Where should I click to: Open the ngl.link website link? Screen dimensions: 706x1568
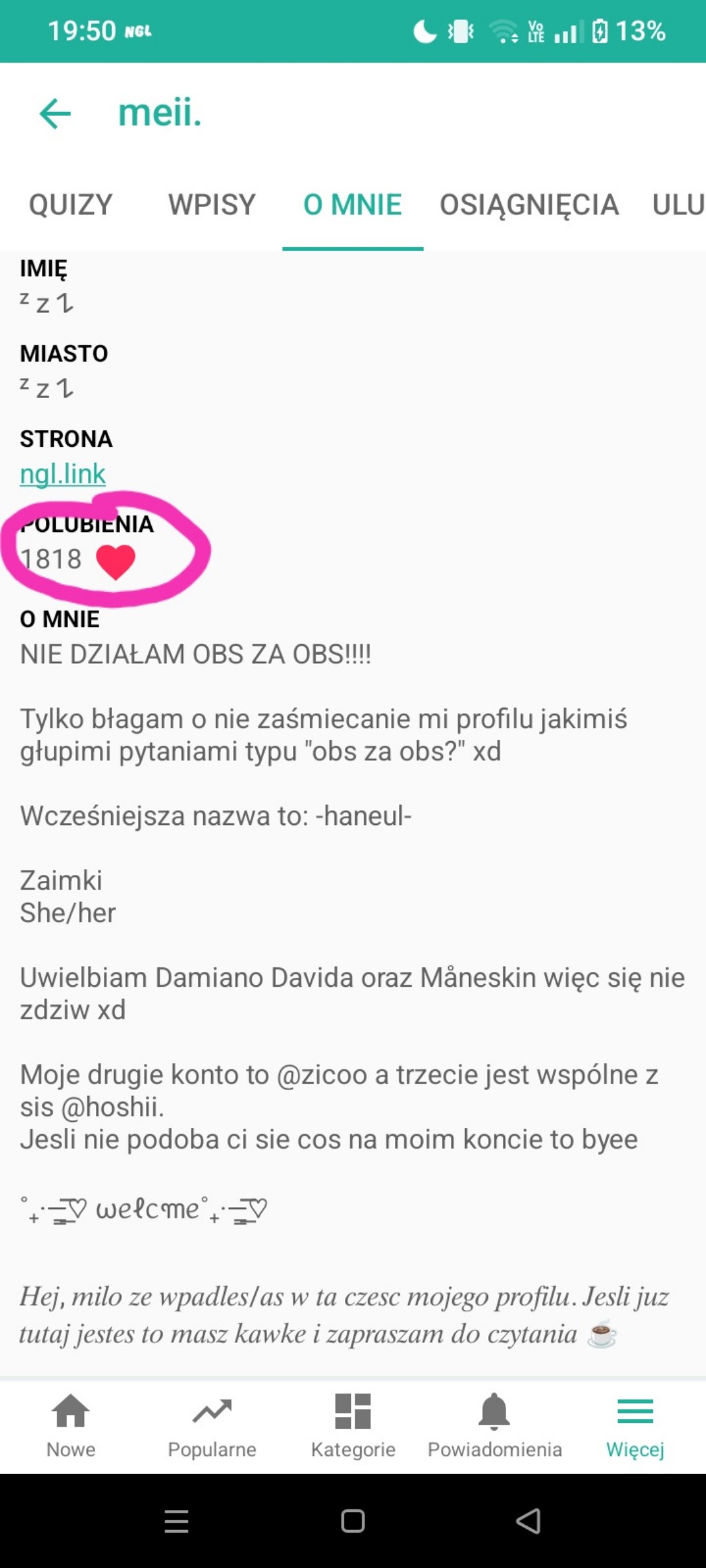click(63, 474)
